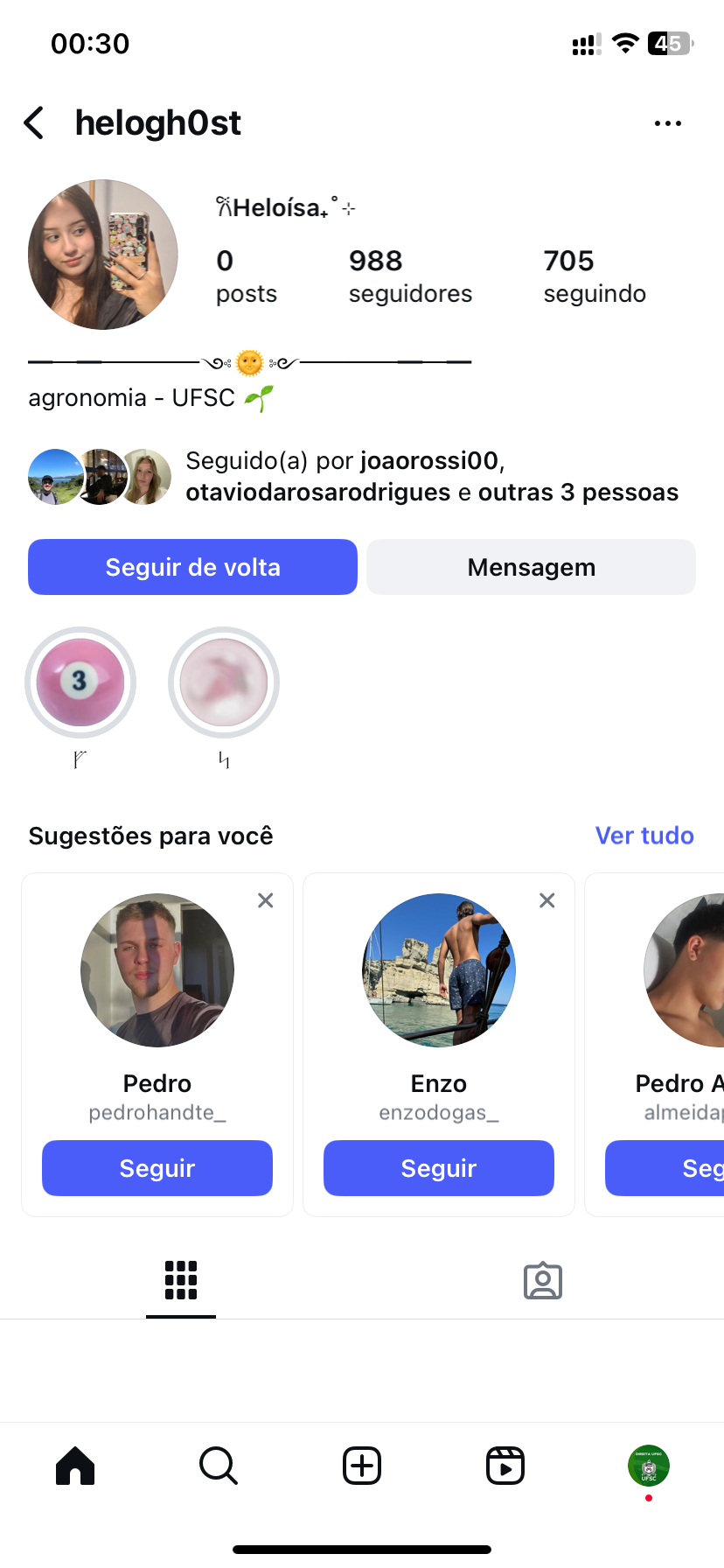The image size is (724, 1568).
Task: Open the search and explore tab
Action: 219,1466
